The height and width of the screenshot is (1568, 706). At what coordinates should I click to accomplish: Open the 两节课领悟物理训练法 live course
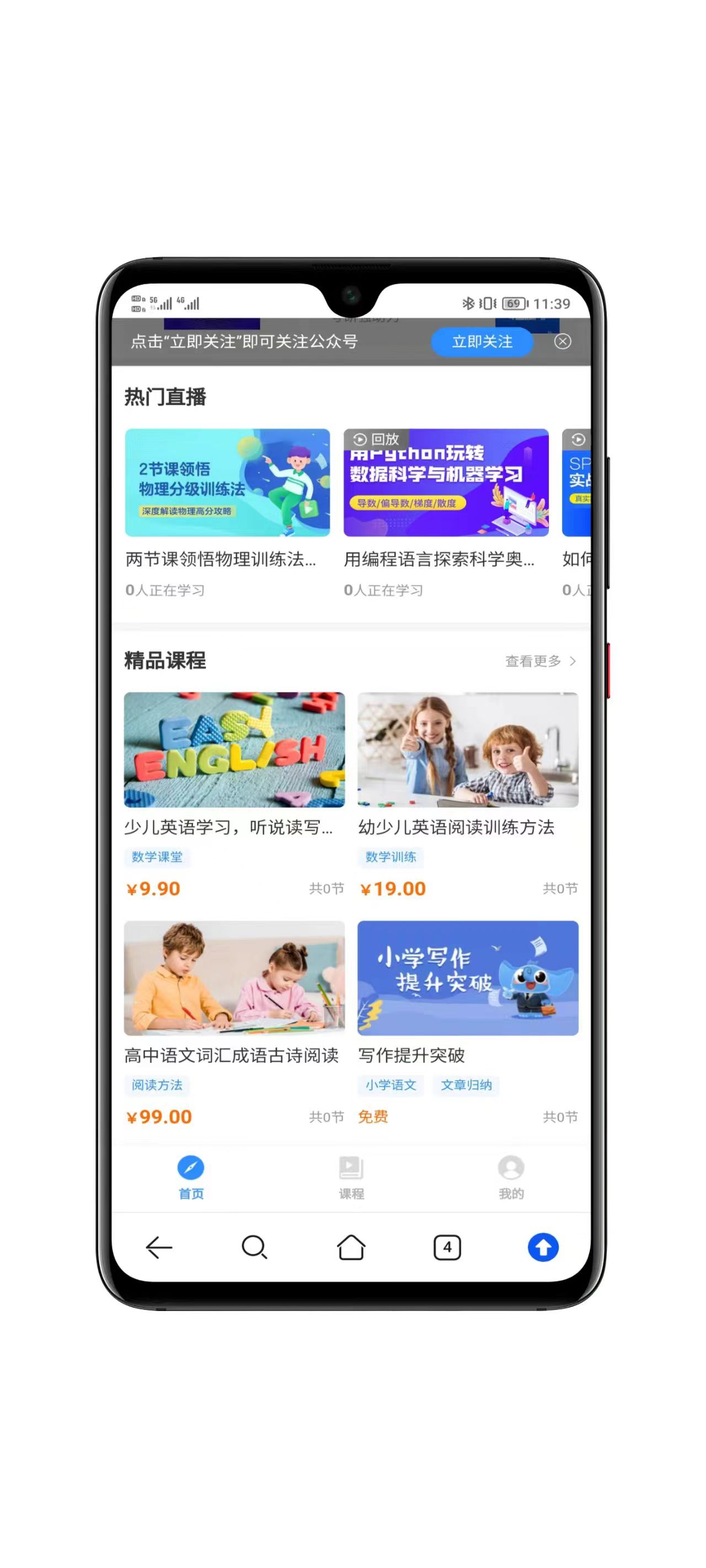[227, 483]
